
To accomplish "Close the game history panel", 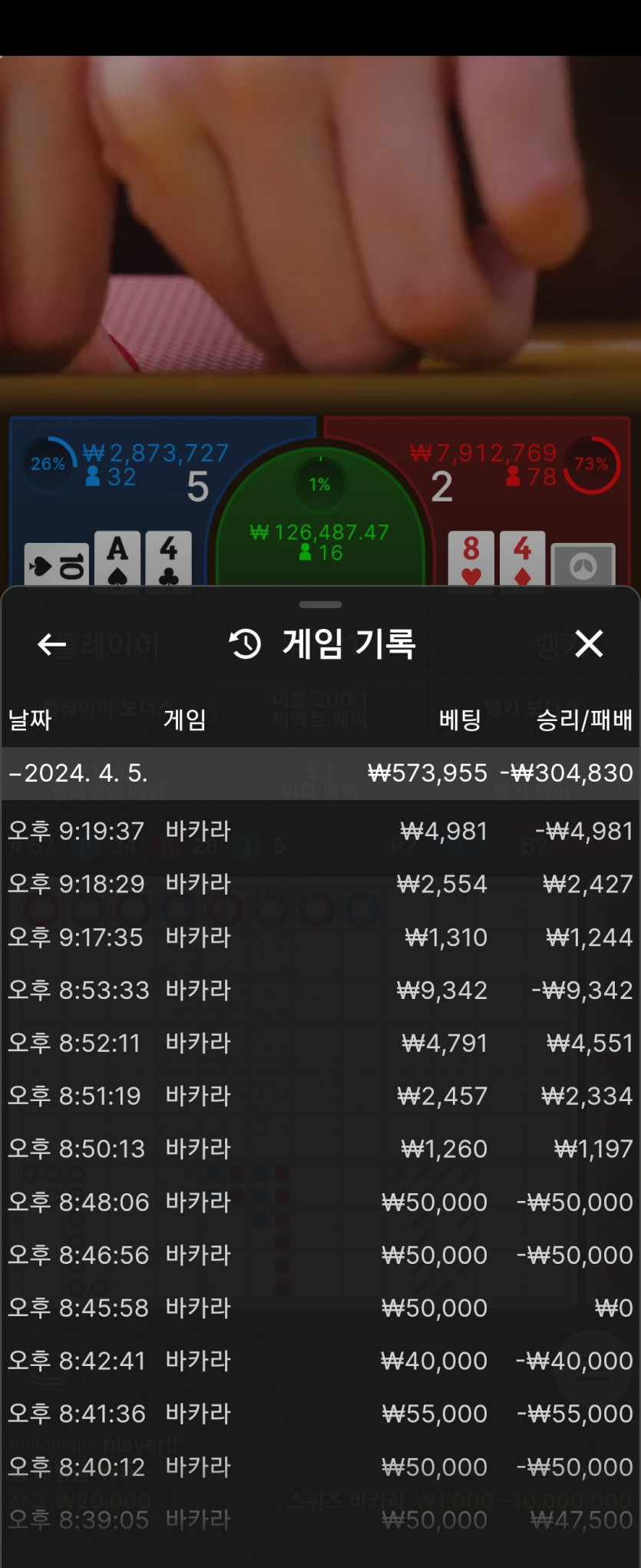I will [589, 643].
